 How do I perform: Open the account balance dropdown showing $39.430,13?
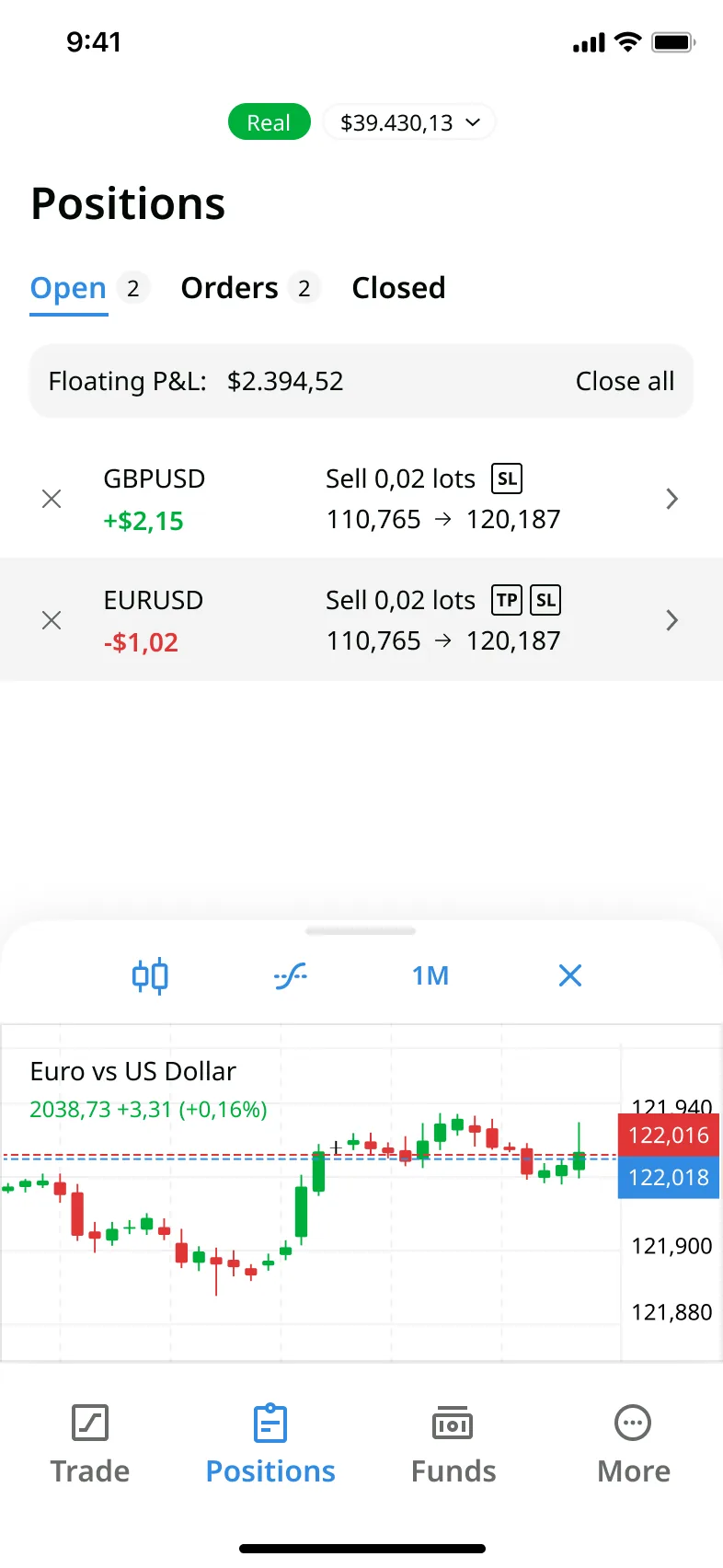click(408, 121)
